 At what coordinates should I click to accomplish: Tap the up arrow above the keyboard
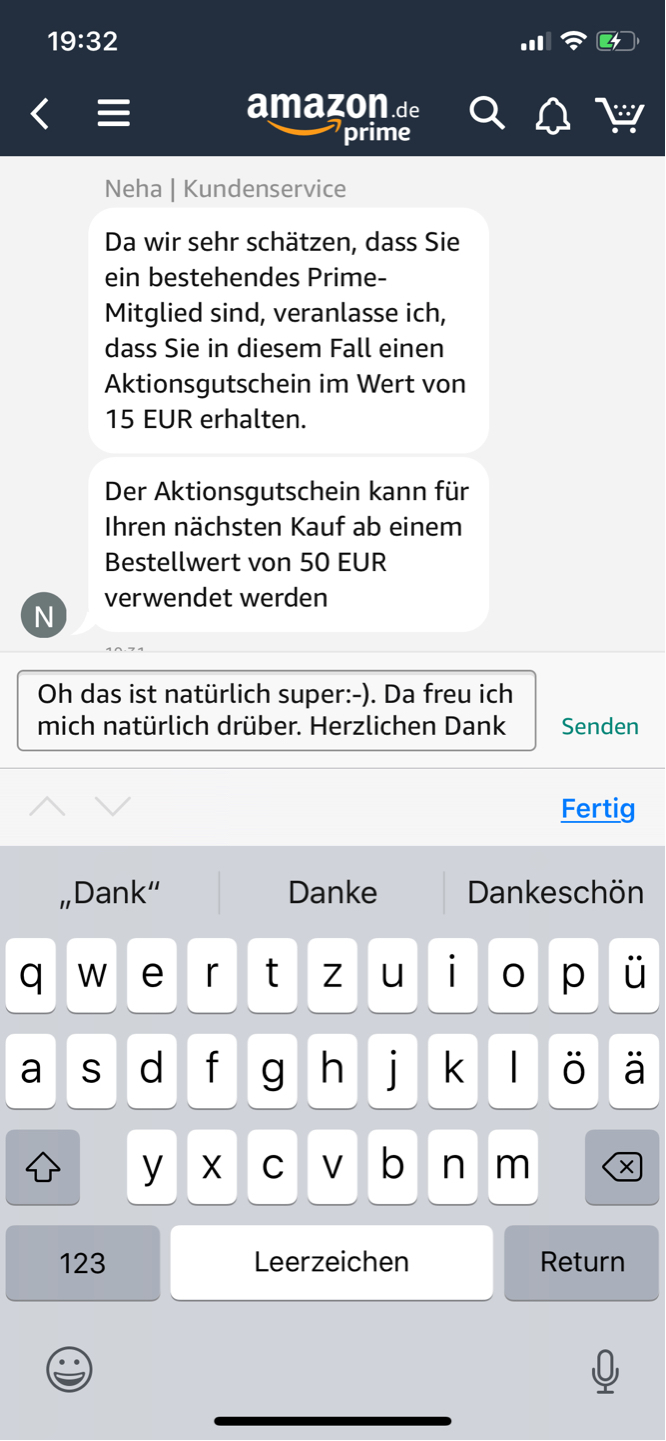coord(47,806)
